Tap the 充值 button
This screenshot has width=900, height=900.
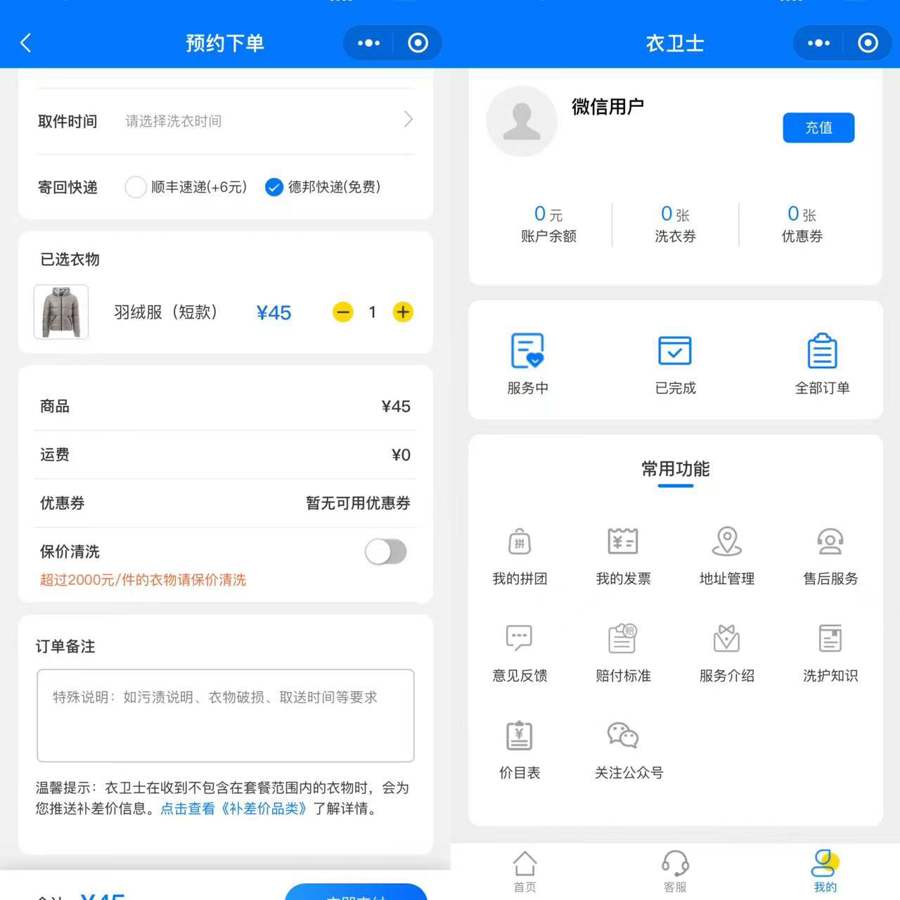(x=818, y=128)
